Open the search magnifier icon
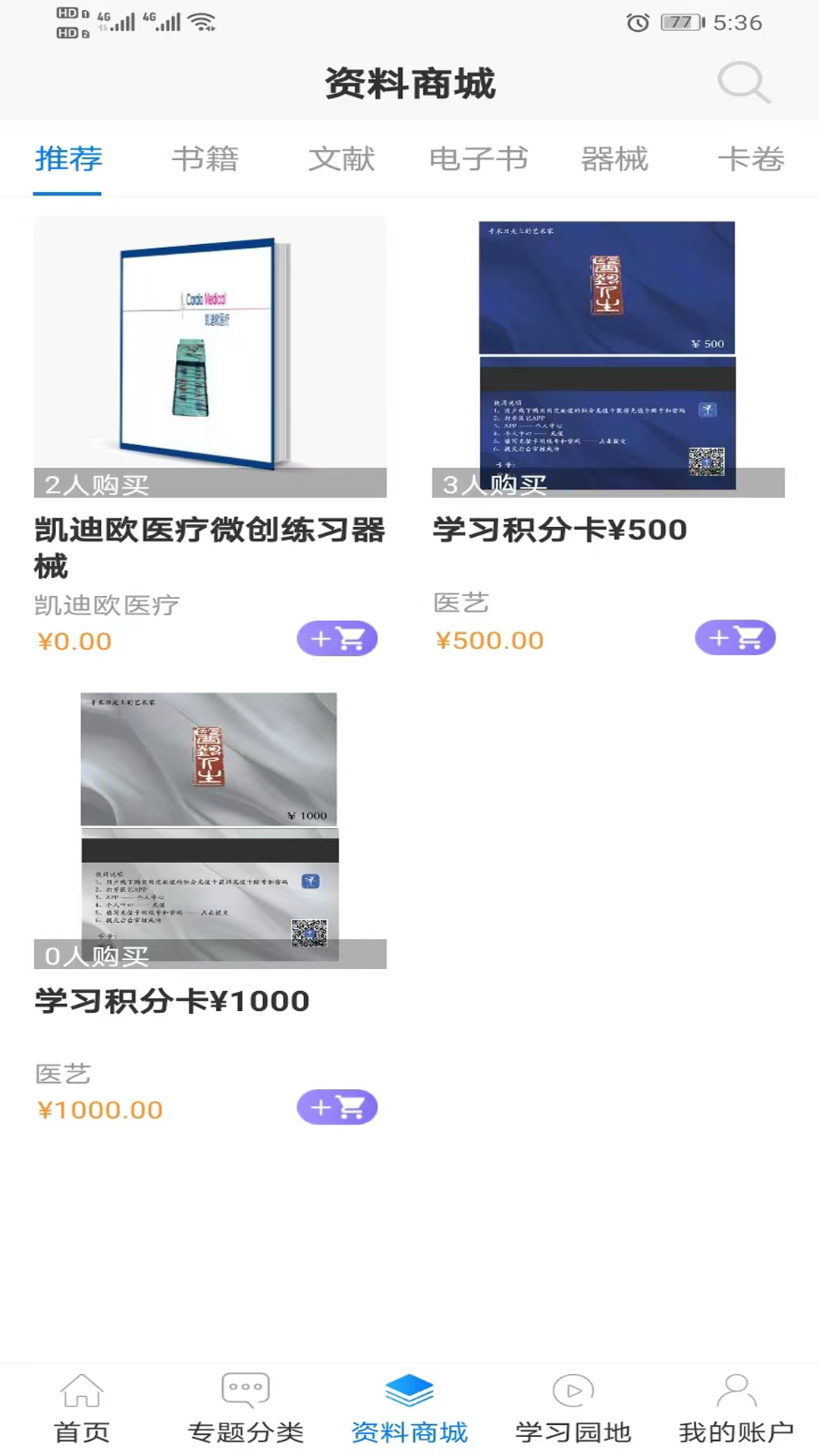The width and height of the screenshot is (819, 1456). pos(743,82)
